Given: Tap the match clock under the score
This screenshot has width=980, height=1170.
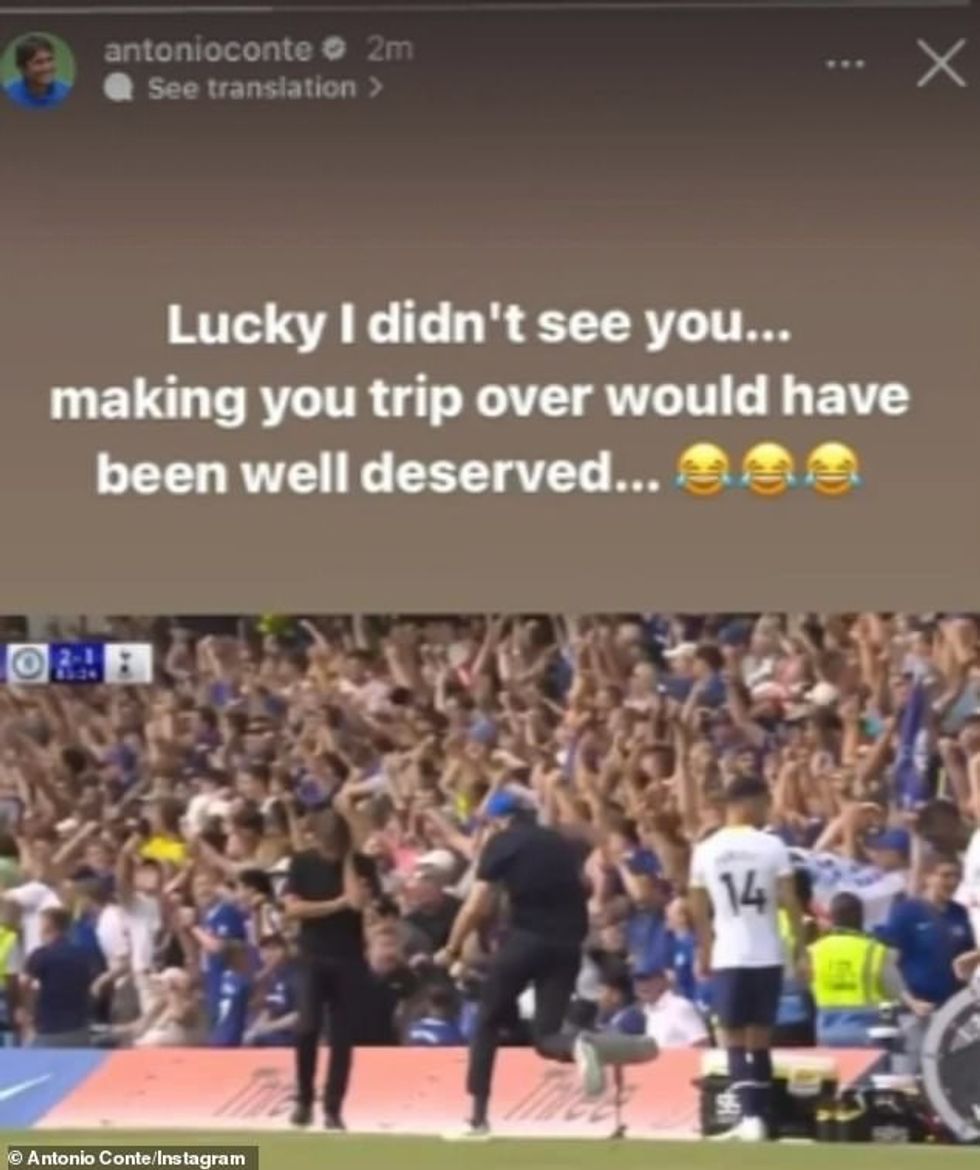Looking at the screenshot, I should (76, 673).
